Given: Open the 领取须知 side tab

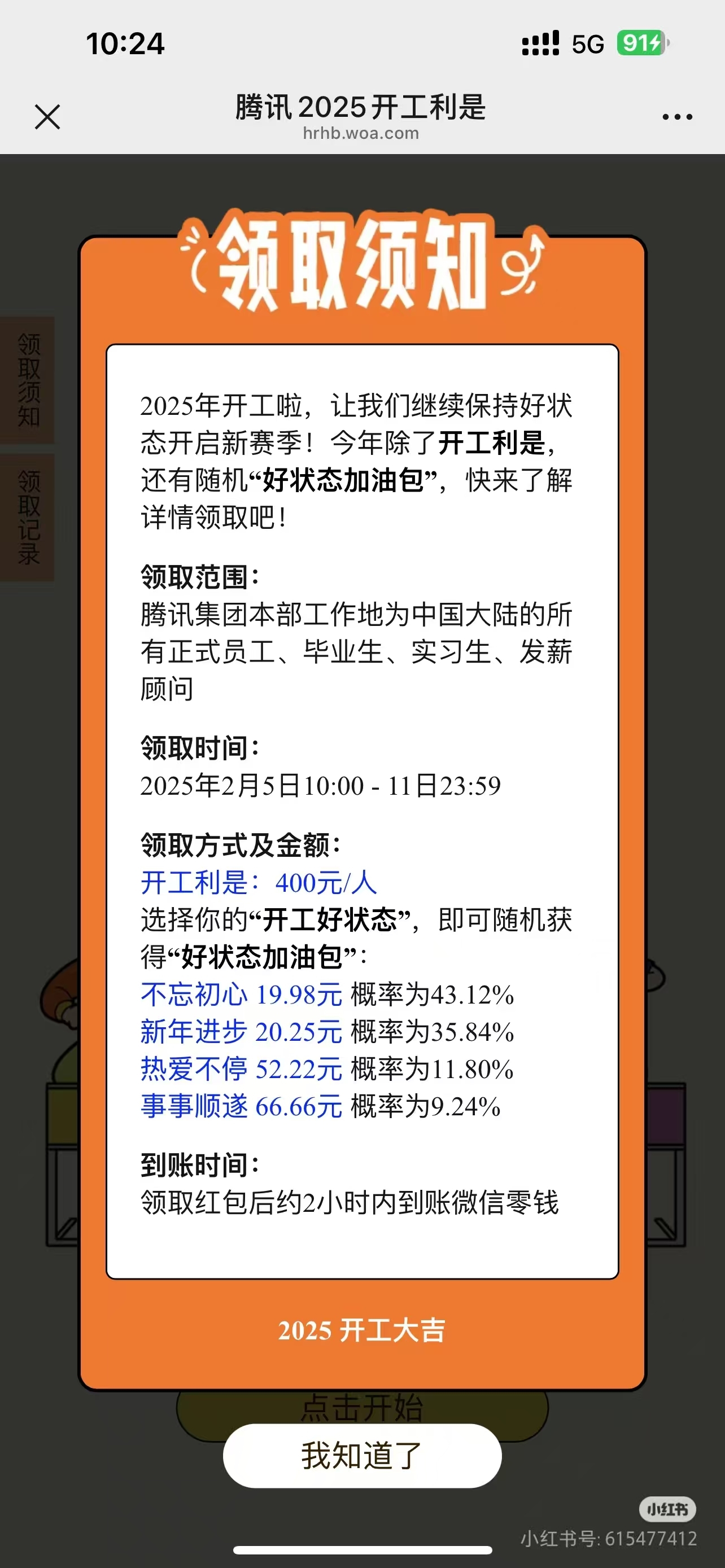Looking at the screenshot, I should (x=28, y=380).
